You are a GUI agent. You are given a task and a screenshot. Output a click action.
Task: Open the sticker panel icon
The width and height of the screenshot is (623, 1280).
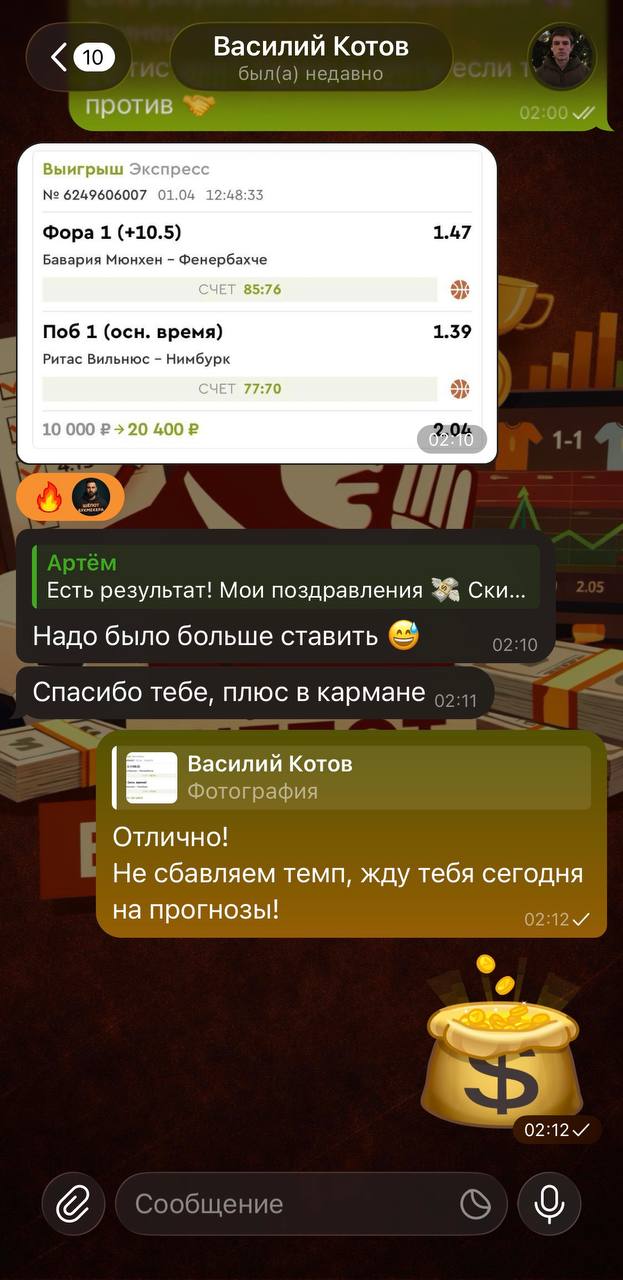click(475, 1204)
